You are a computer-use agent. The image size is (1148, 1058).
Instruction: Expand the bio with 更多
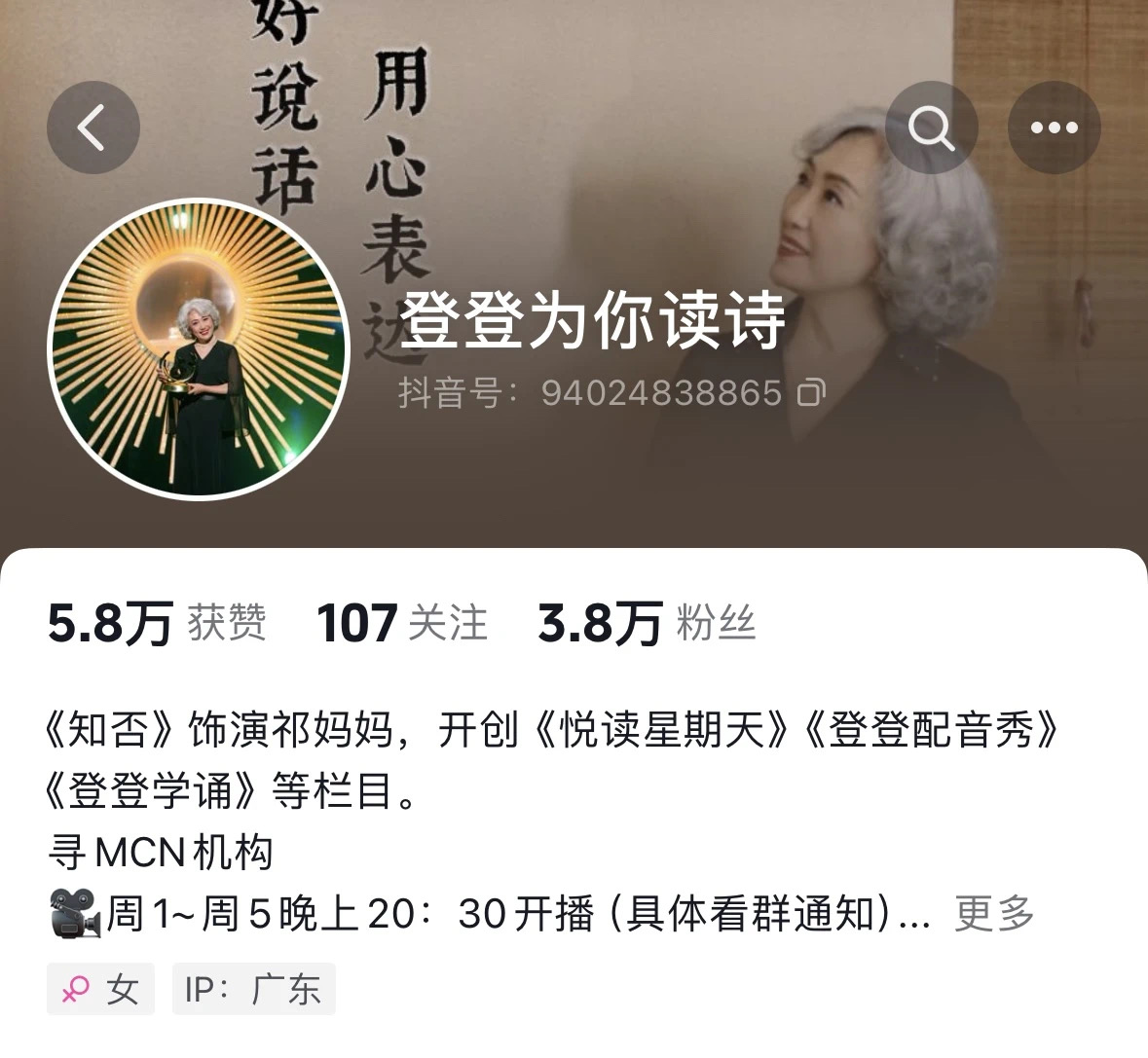tap(993, 913)
